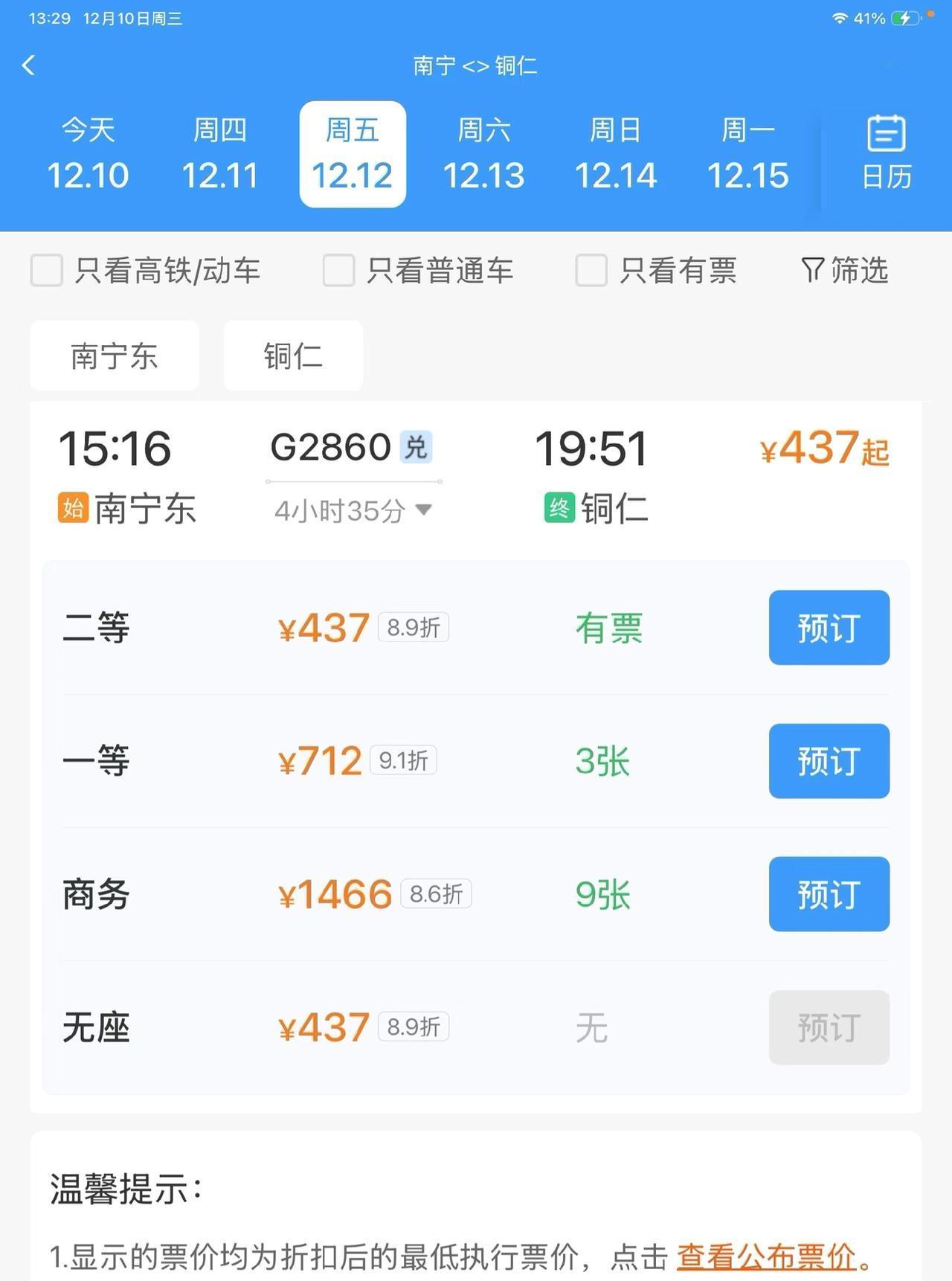Open the filter options via 筛选 icon
The height and width of the screenshot is (1281, 952).
845,271
